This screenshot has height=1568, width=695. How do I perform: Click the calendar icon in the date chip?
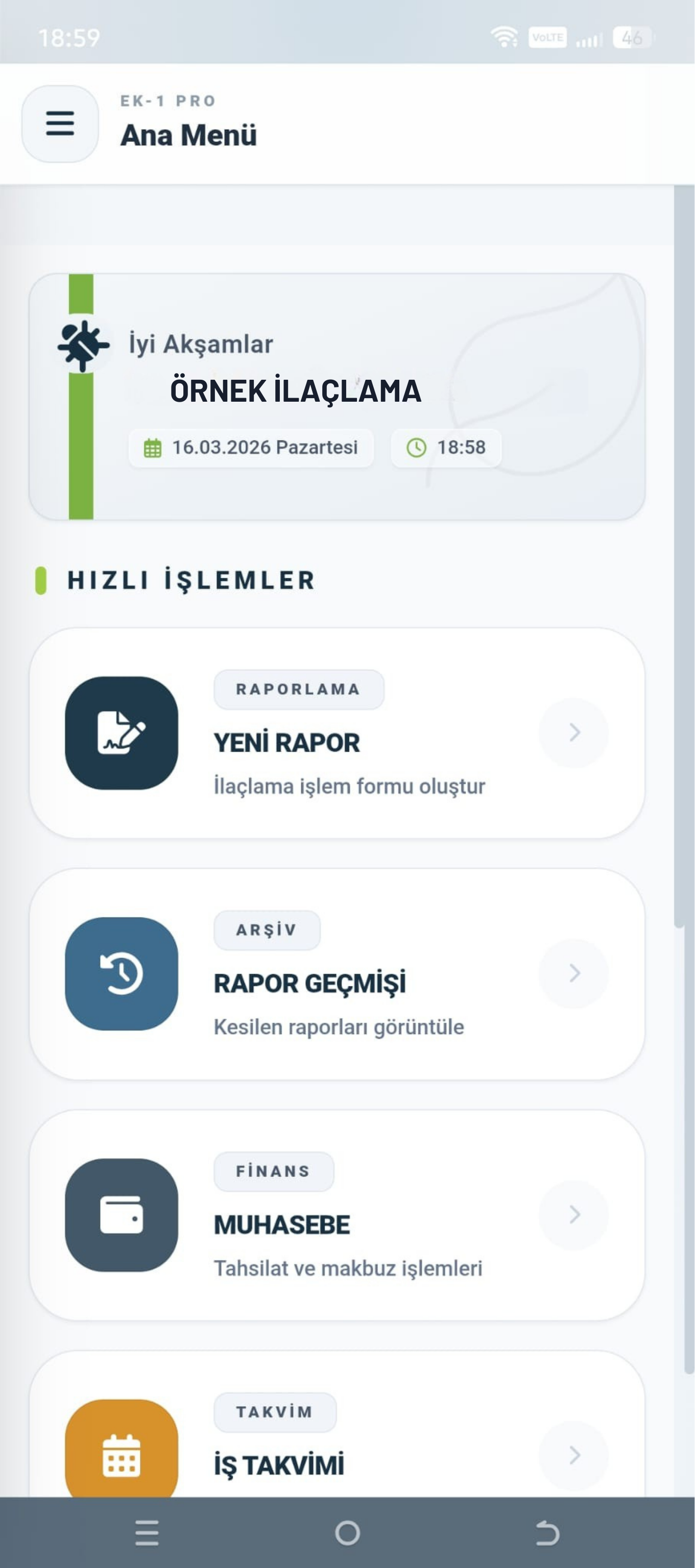pos(152,448)
